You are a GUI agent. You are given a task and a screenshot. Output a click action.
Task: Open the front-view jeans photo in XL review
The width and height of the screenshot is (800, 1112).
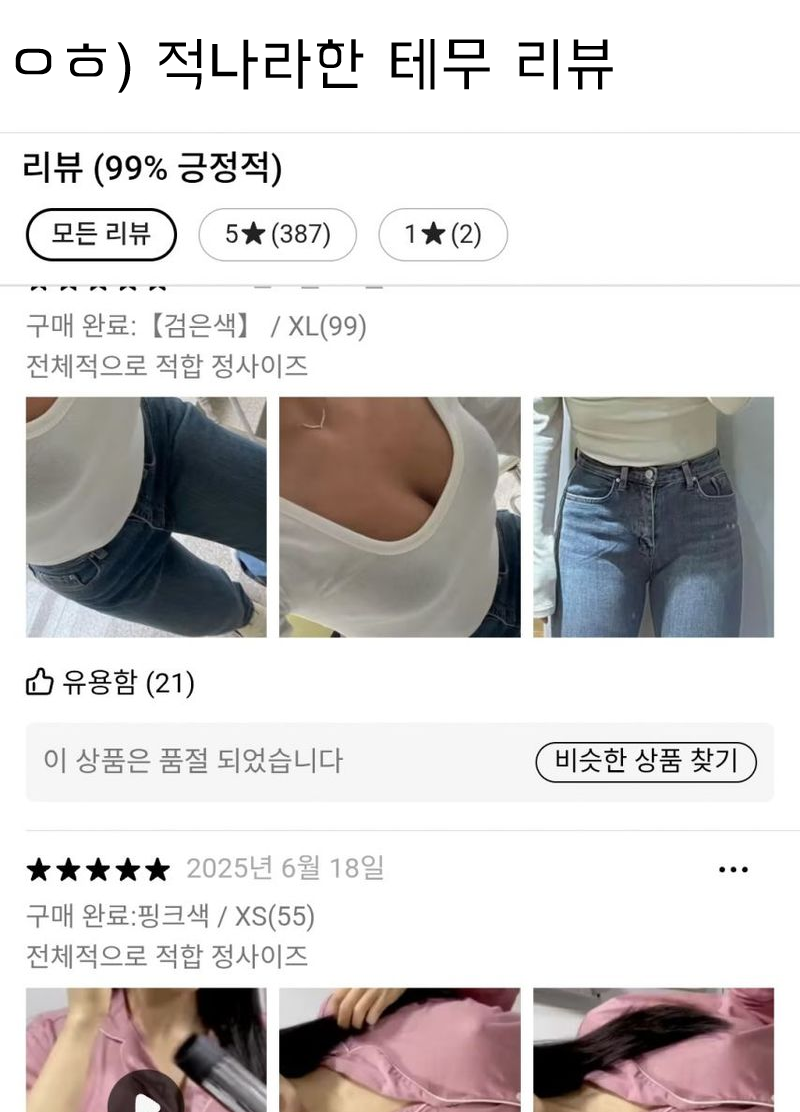[653, 517]
